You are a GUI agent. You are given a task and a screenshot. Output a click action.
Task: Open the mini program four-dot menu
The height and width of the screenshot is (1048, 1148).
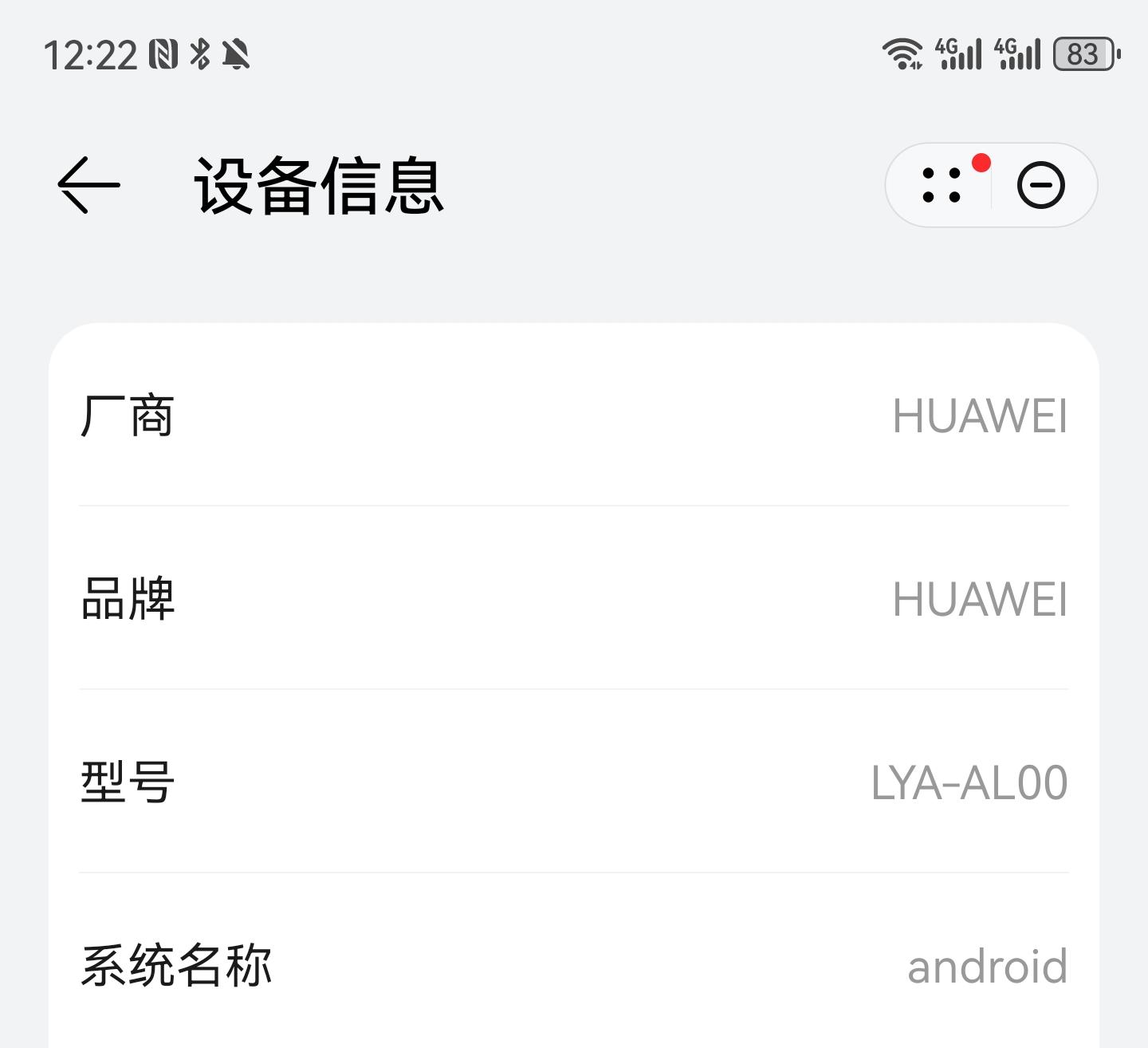[x=942, y=185]
